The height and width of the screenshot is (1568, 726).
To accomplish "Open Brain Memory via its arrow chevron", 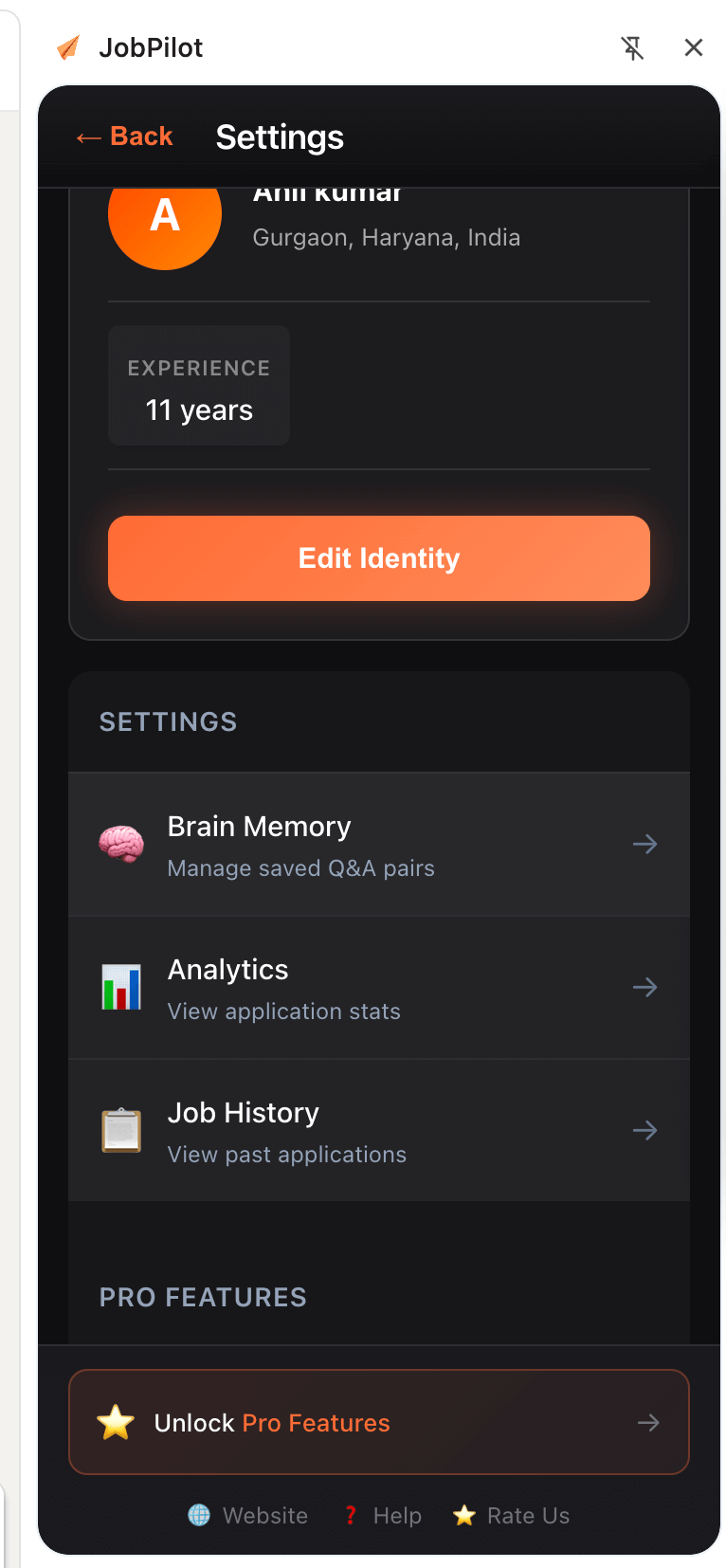I will 644,844.
